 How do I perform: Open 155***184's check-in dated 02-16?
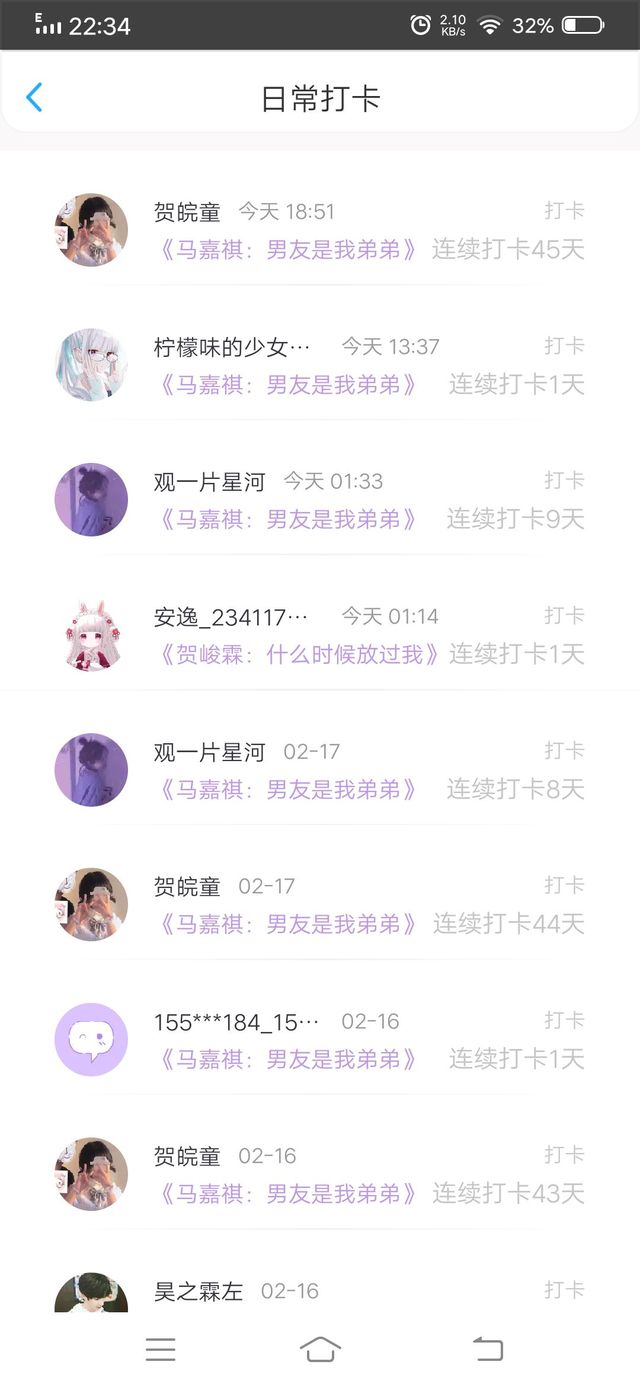[x=320, y=1040]
